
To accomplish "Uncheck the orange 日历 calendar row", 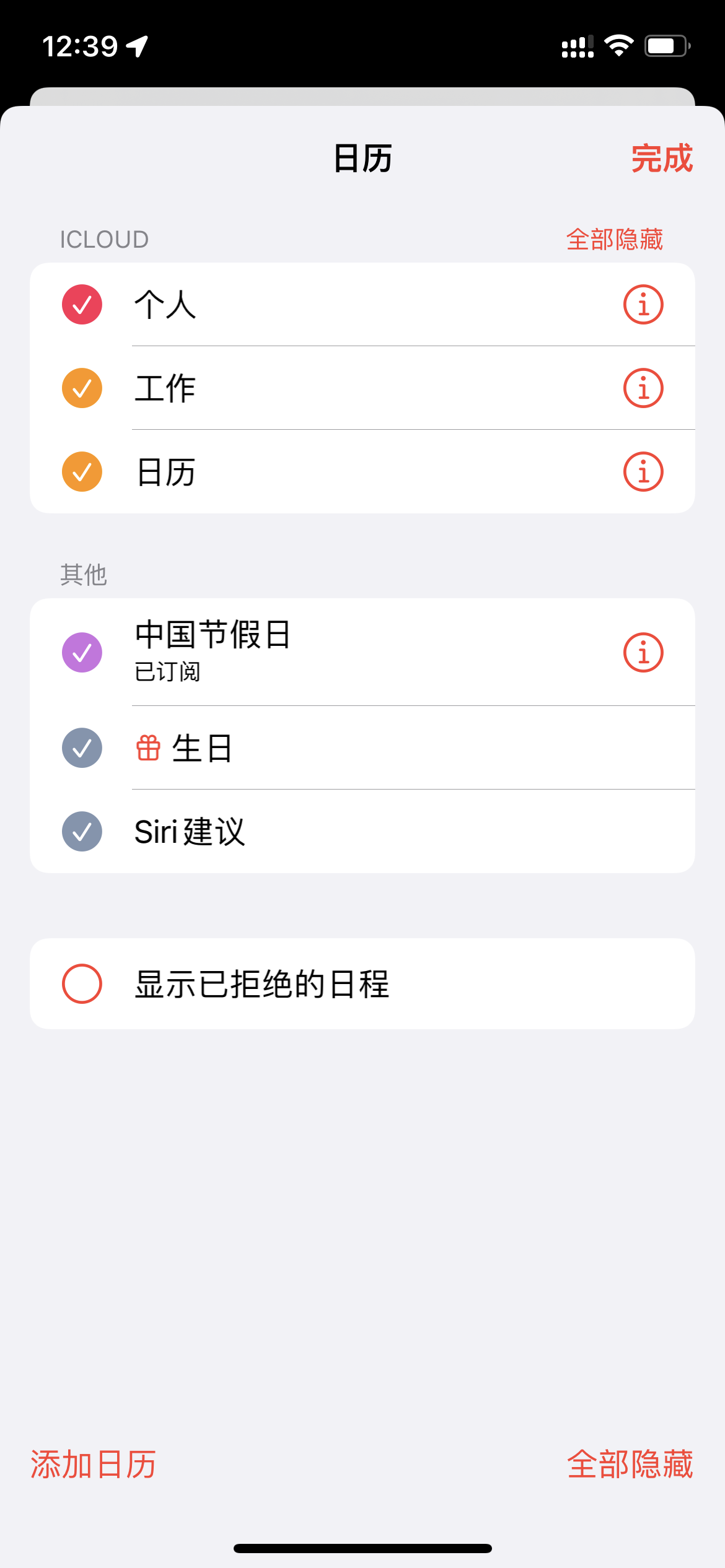I will pos(82,472).
